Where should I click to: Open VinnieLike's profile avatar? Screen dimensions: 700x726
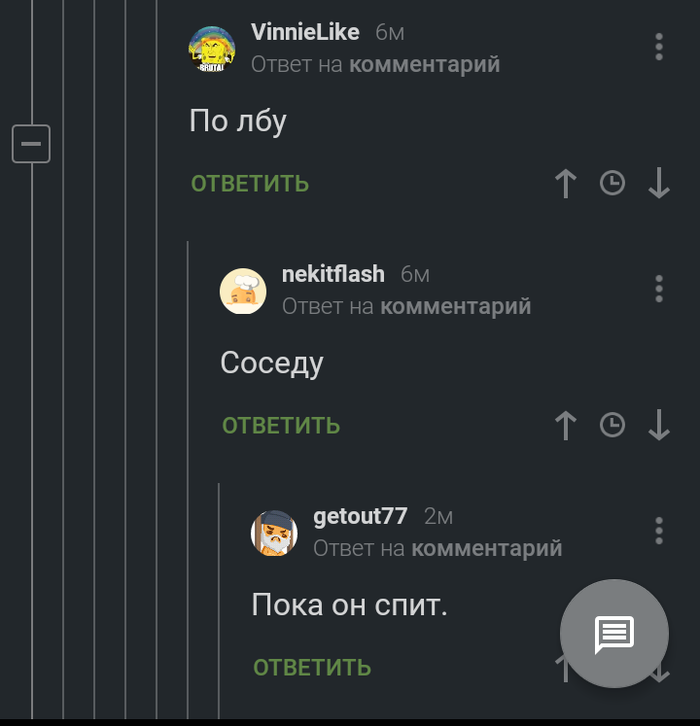point(212,49)
